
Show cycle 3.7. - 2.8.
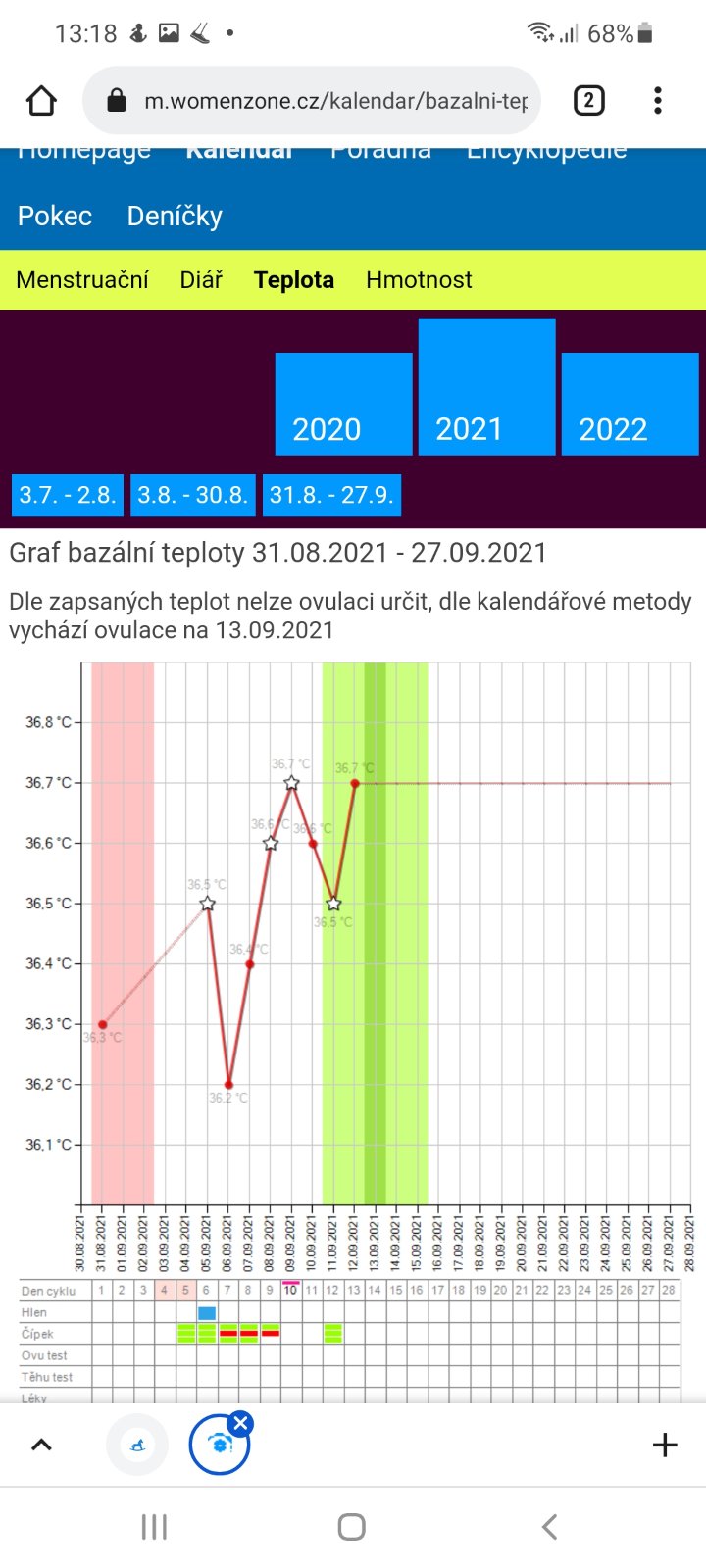pos(68,495)
